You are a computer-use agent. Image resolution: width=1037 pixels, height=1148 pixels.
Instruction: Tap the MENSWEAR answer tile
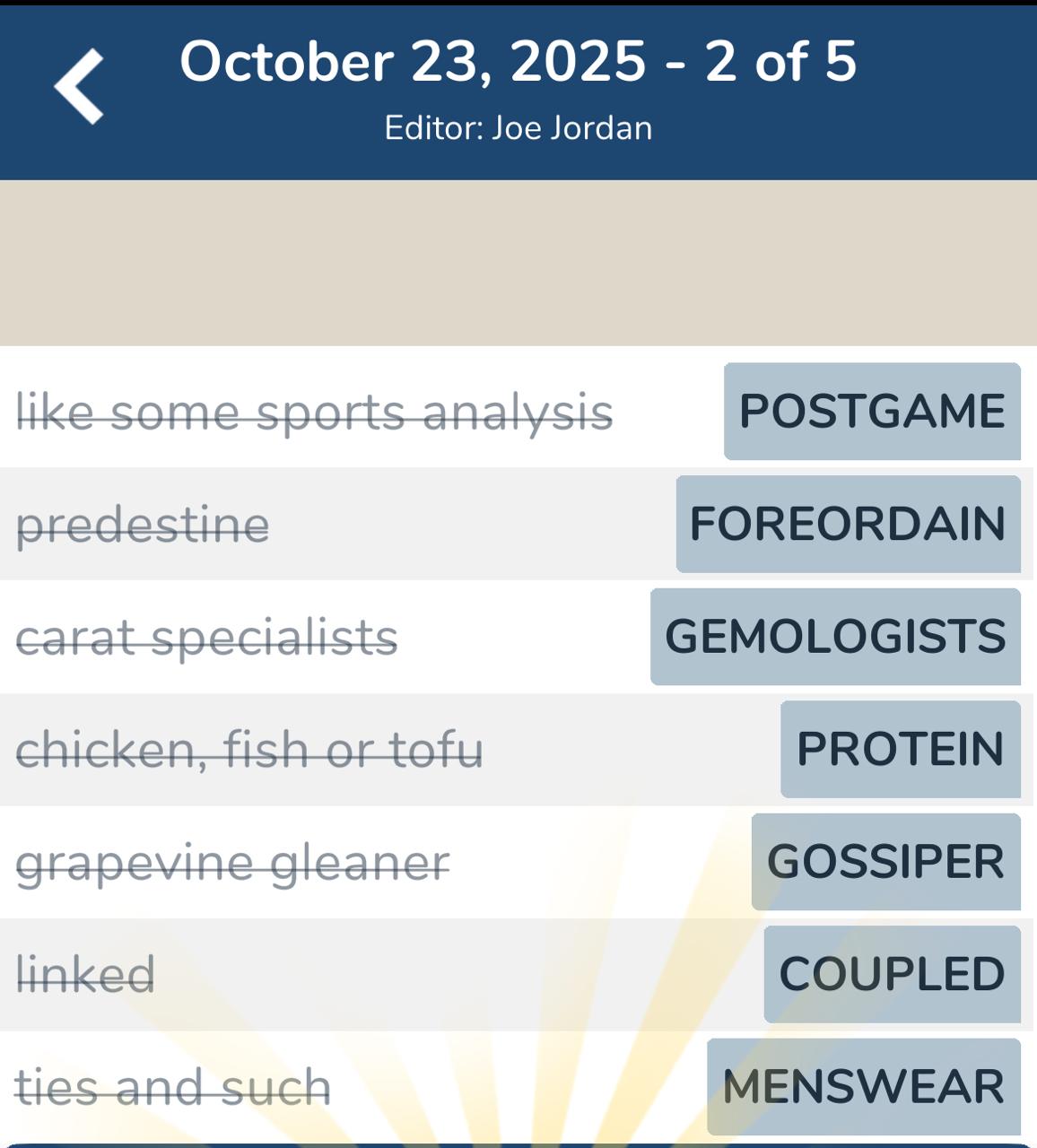(863, 1087)
